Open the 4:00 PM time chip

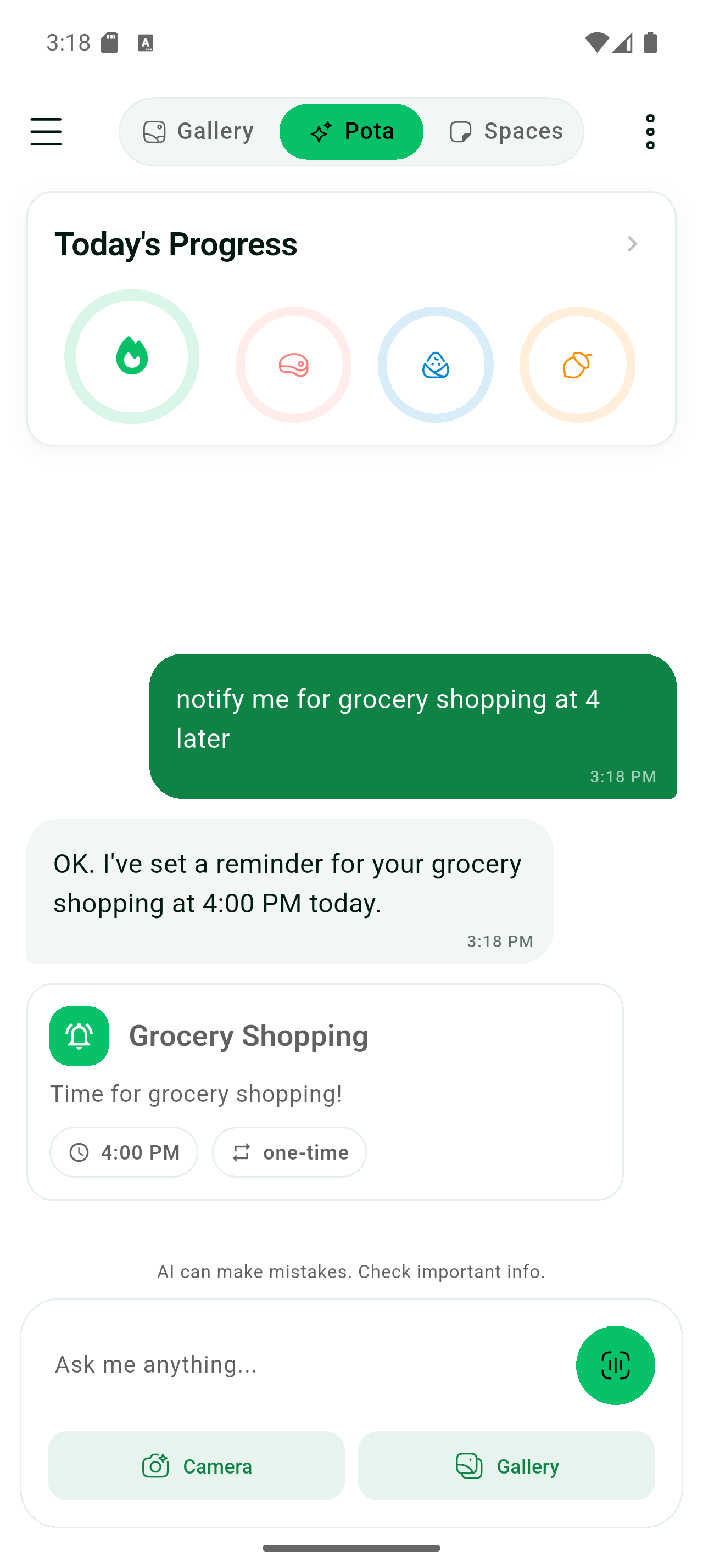(x=123, y=1152)
